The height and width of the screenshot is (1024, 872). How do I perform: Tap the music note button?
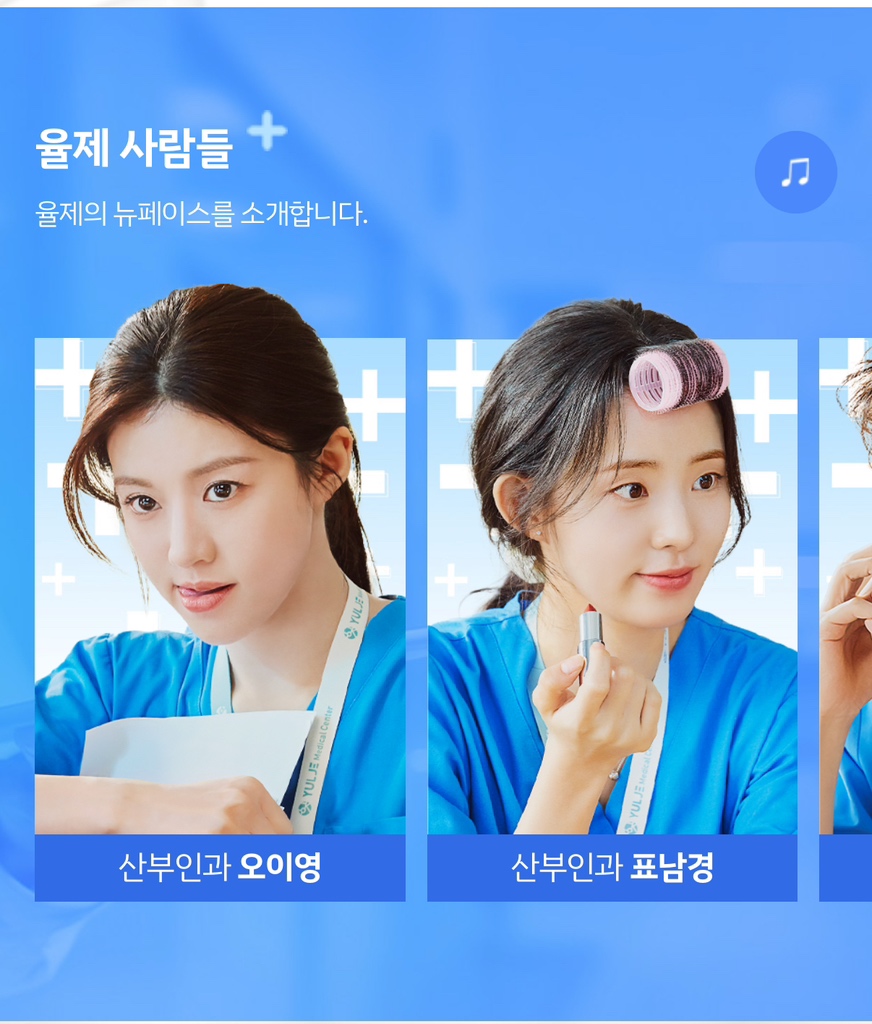[795, 172]
